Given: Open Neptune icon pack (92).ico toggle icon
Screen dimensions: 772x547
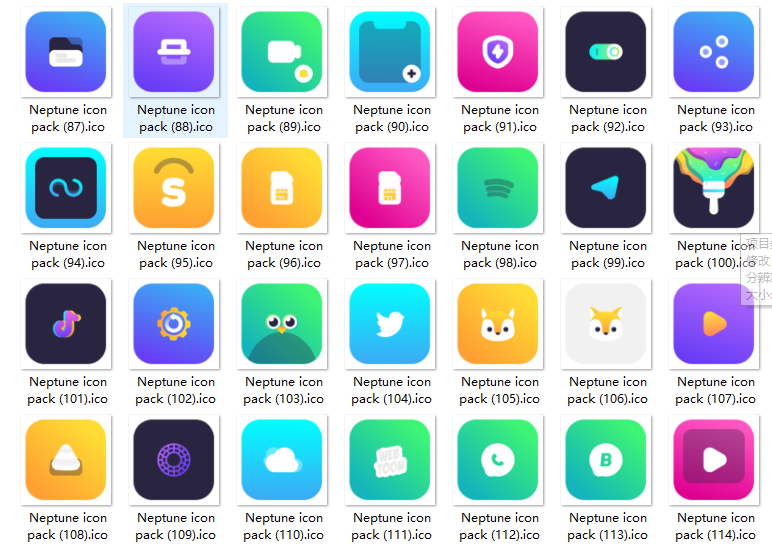Looking at the screenshot, I should click(x=606, y=52).
